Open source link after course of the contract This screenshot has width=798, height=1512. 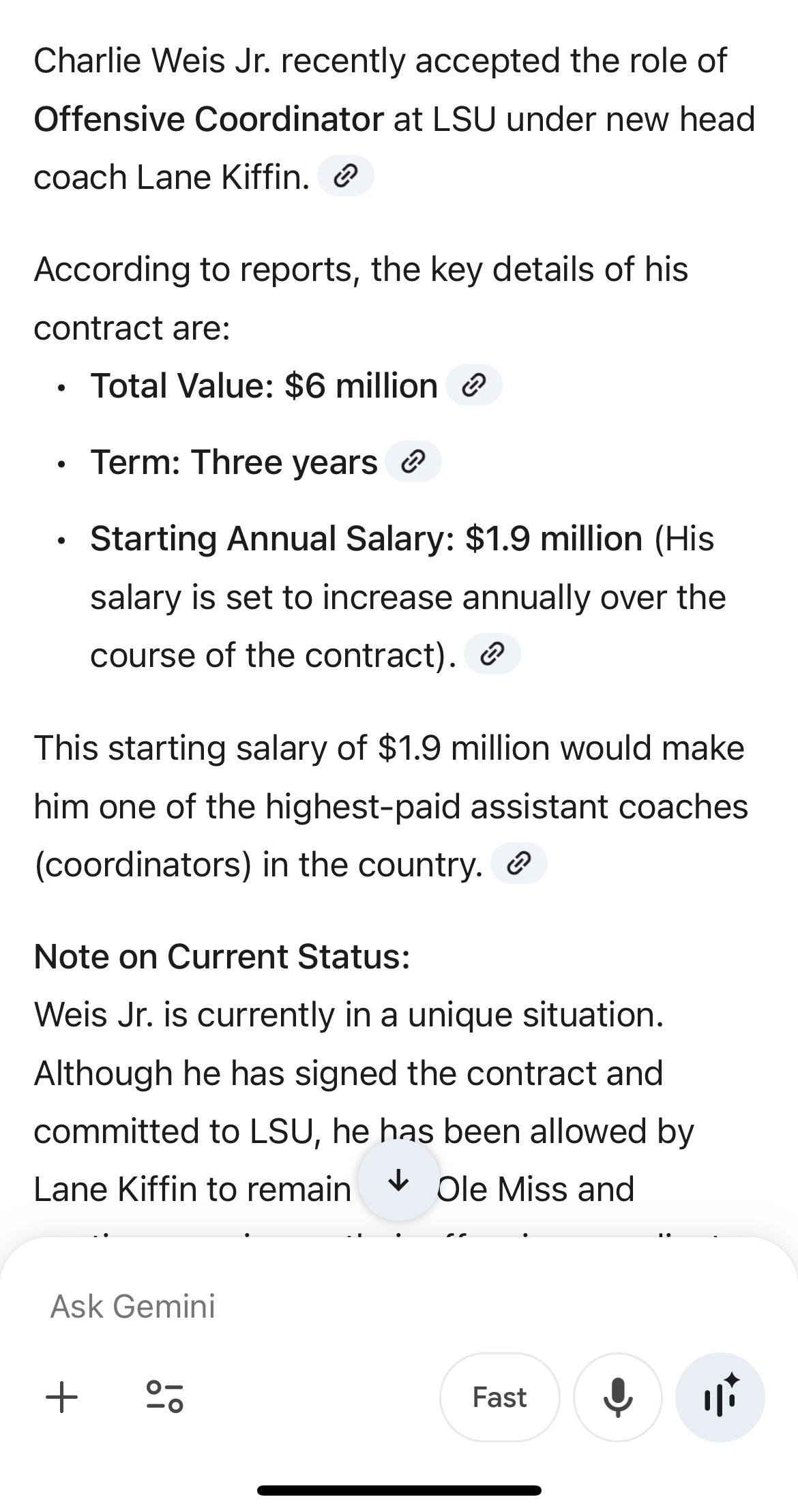tap(492, 655)
